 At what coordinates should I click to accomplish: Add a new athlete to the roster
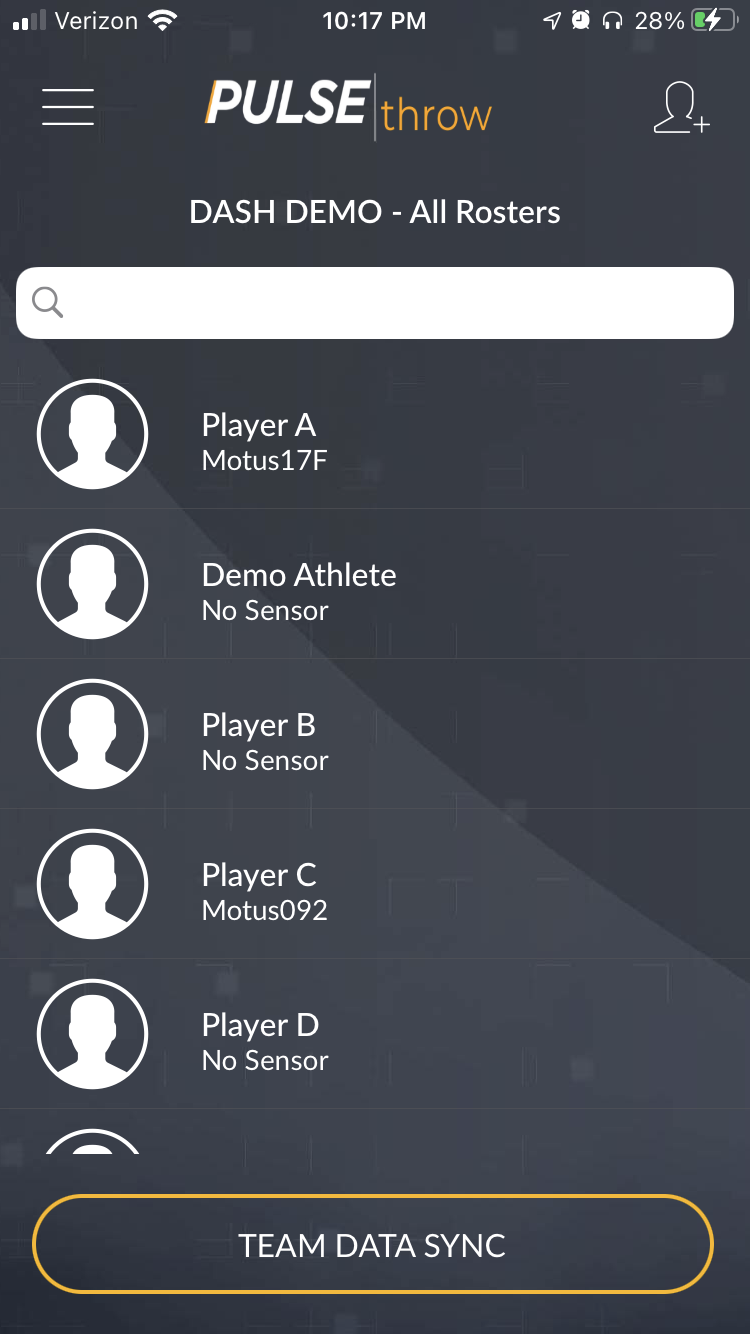[681, 108]
